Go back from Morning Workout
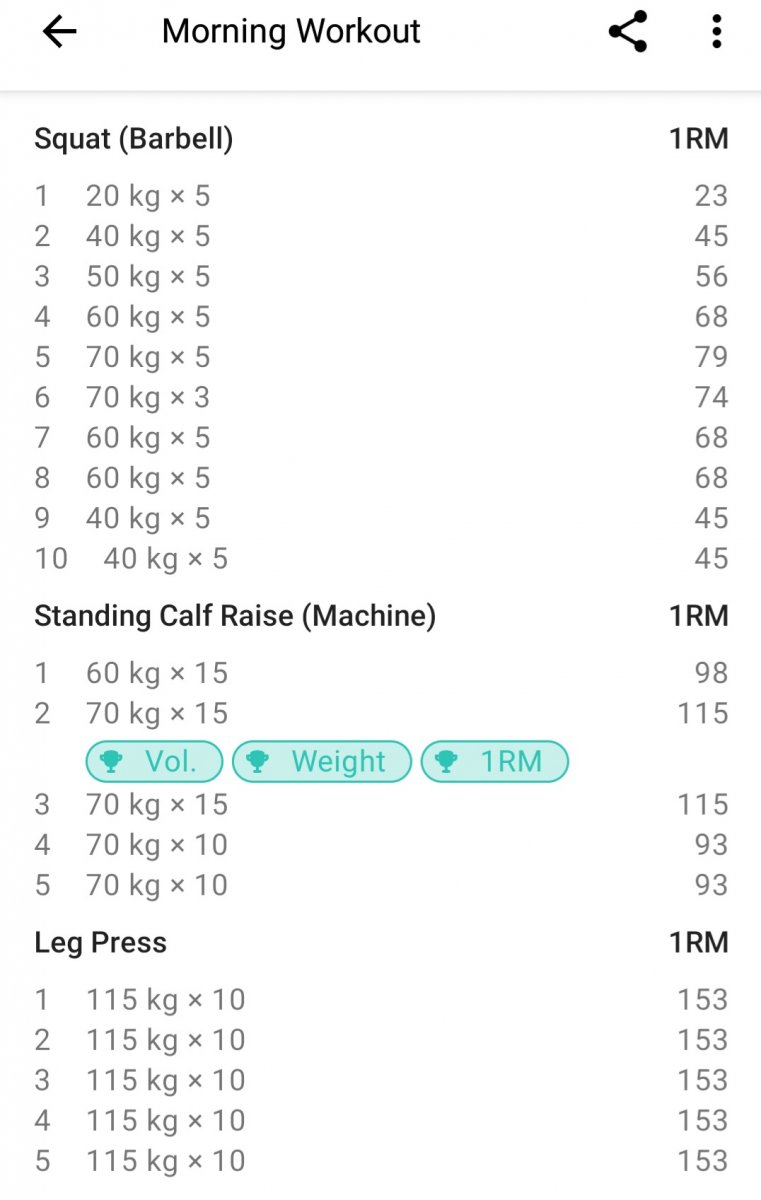Viewport: 761px width, 1200px height. [59, 32]
